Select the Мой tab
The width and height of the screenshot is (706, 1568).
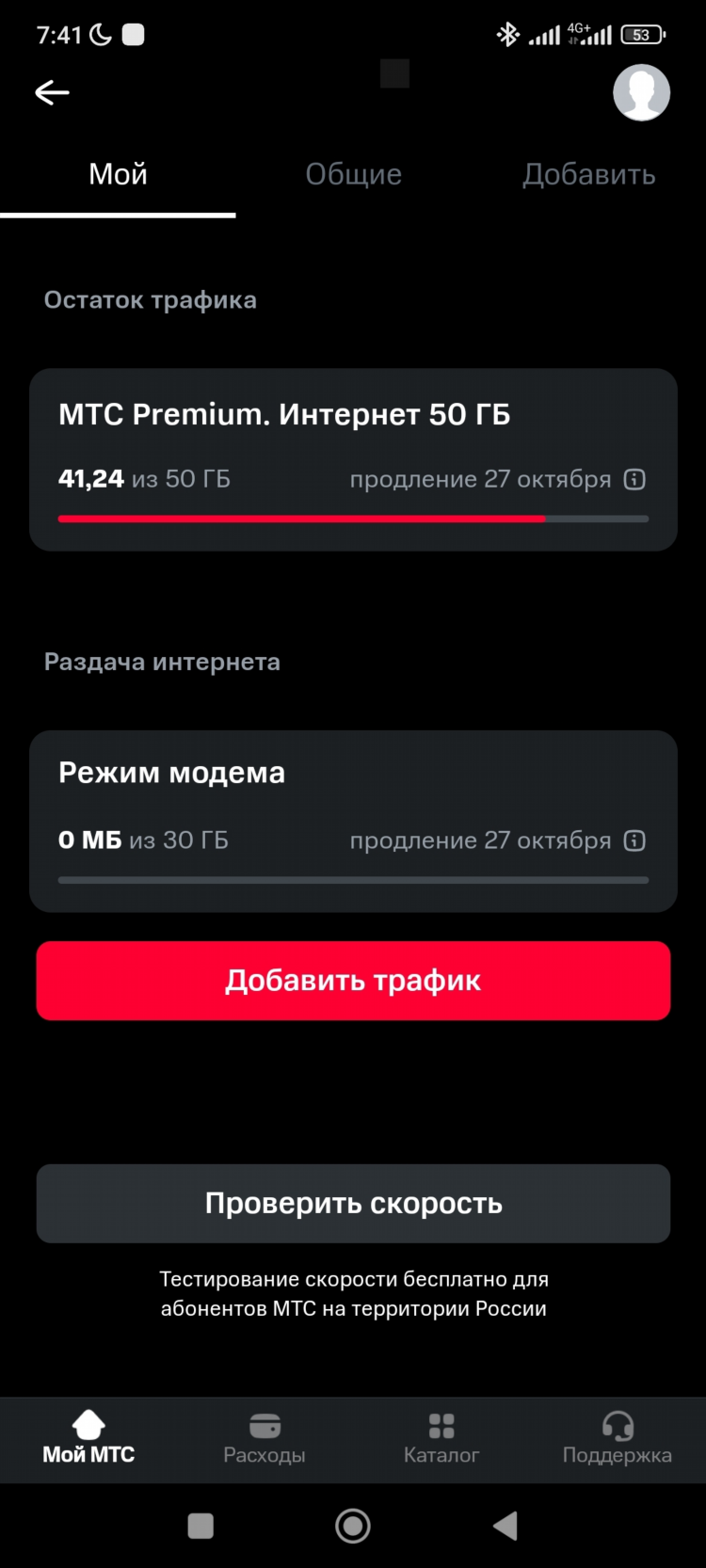(x=118, y=174)
